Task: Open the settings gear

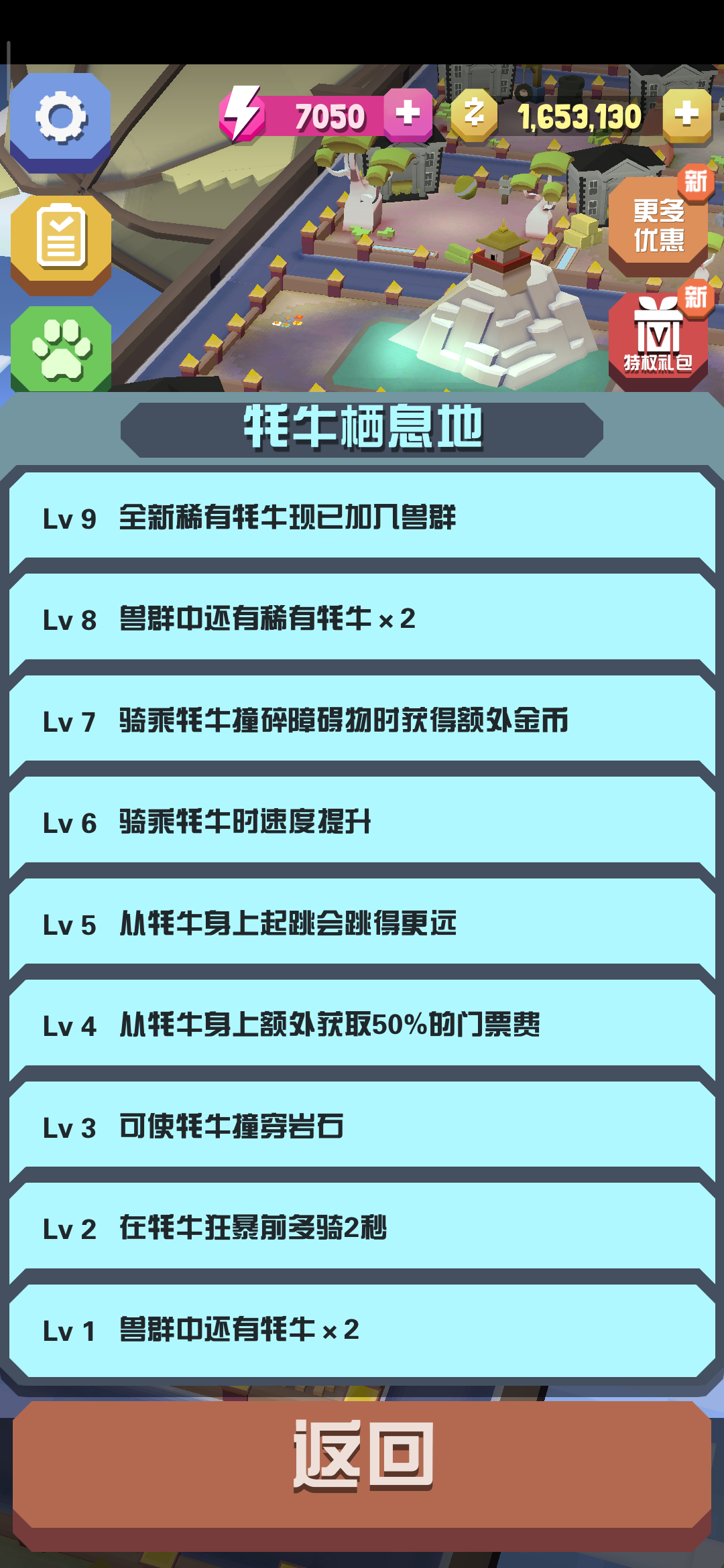Action: click(60, 119)
